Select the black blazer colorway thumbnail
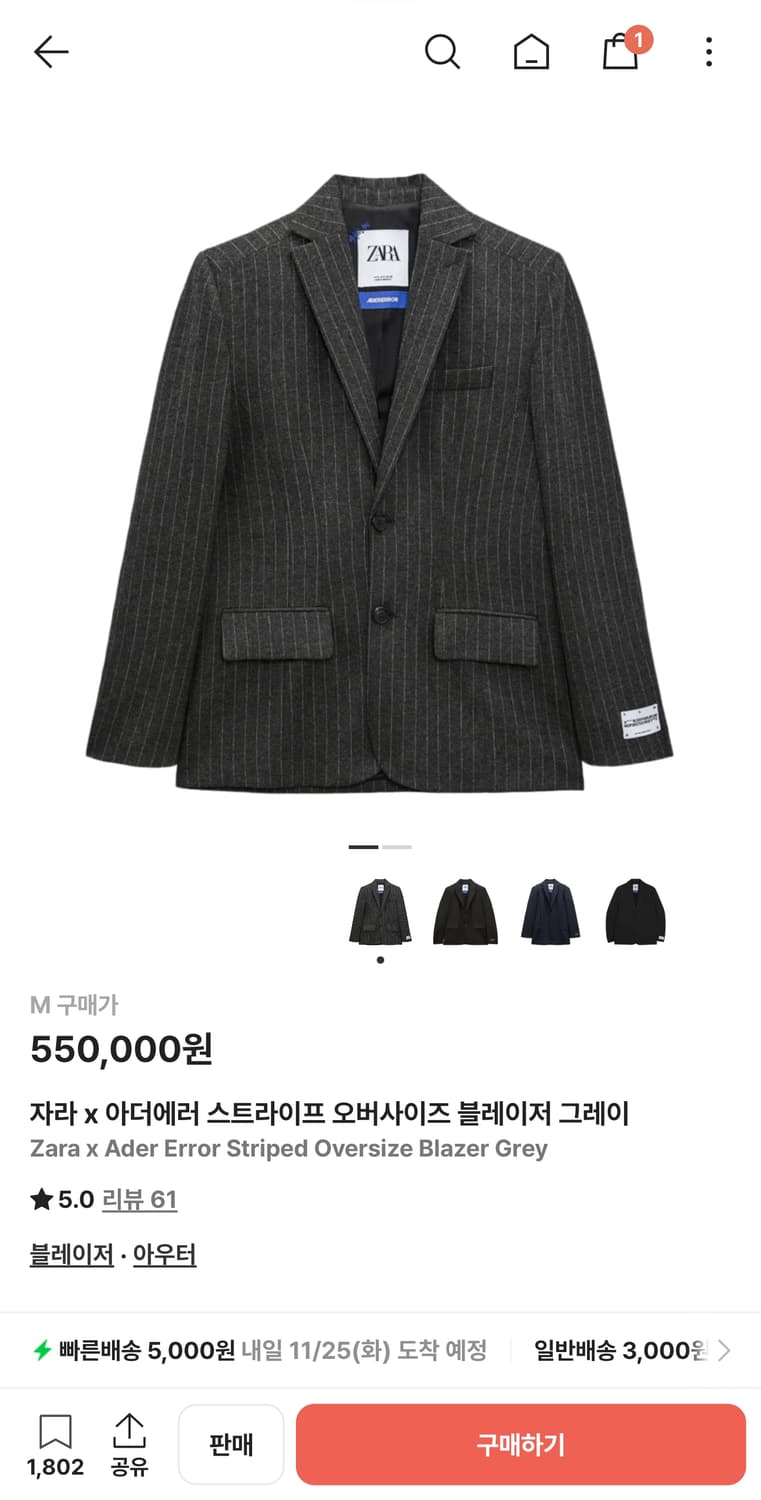Screen dimensions: 761x1500 click(x=634, y=912)
